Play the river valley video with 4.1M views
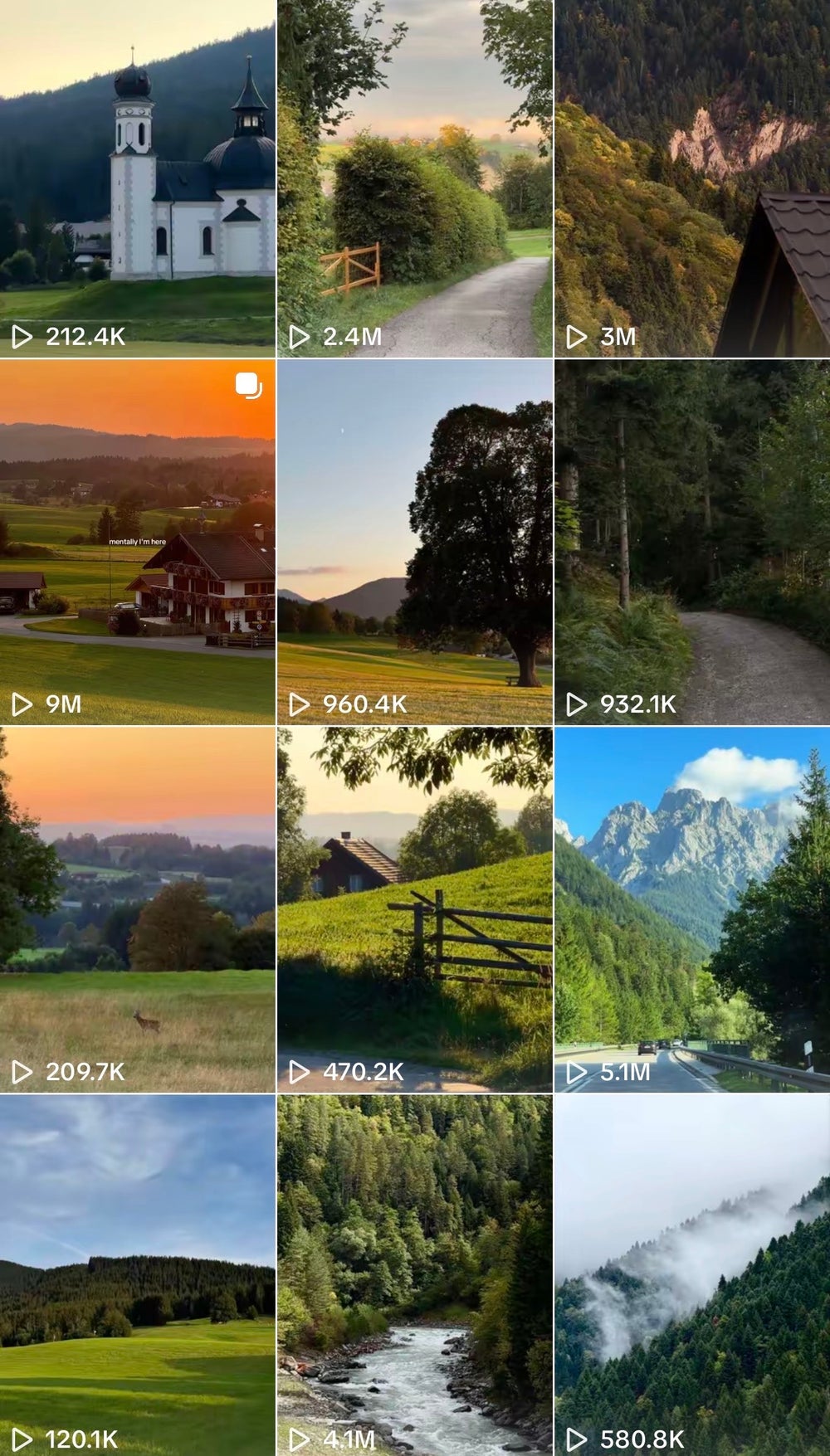 point(415,1276)
